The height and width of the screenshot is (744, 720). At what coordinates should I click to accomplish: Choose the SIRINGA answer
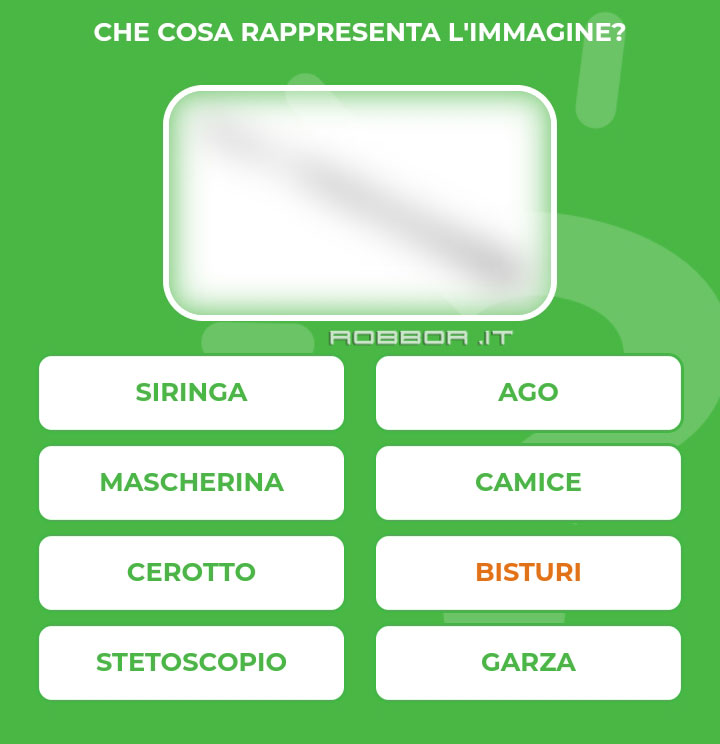(x=191, y=393)
